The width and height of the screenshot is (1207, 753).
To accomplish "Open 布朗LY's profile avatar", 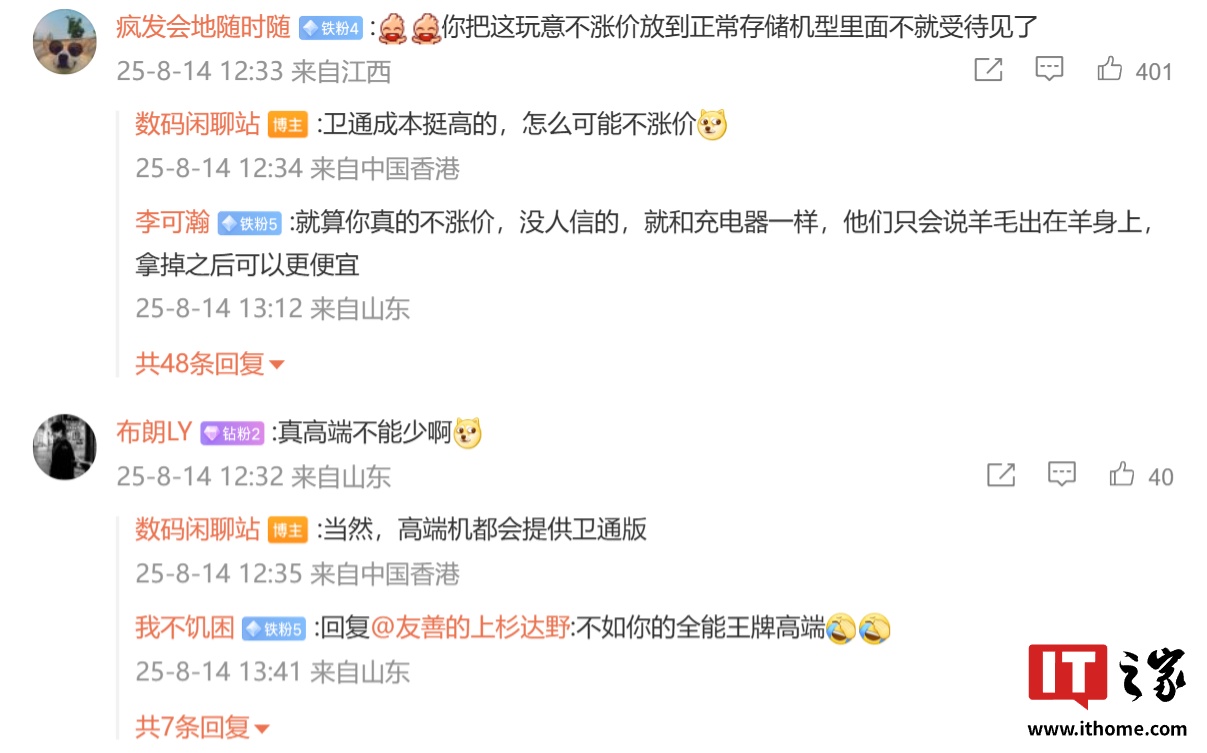I will (65, 446).
